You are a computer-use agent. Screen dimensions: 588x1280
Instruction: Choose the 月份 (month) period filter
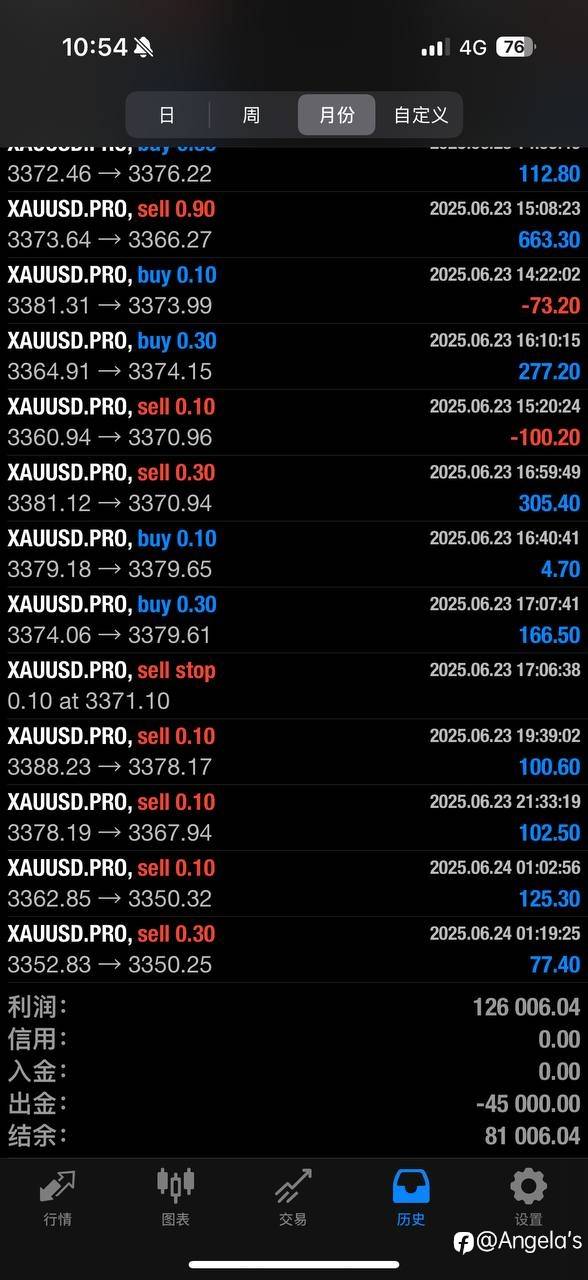point(337,115)
